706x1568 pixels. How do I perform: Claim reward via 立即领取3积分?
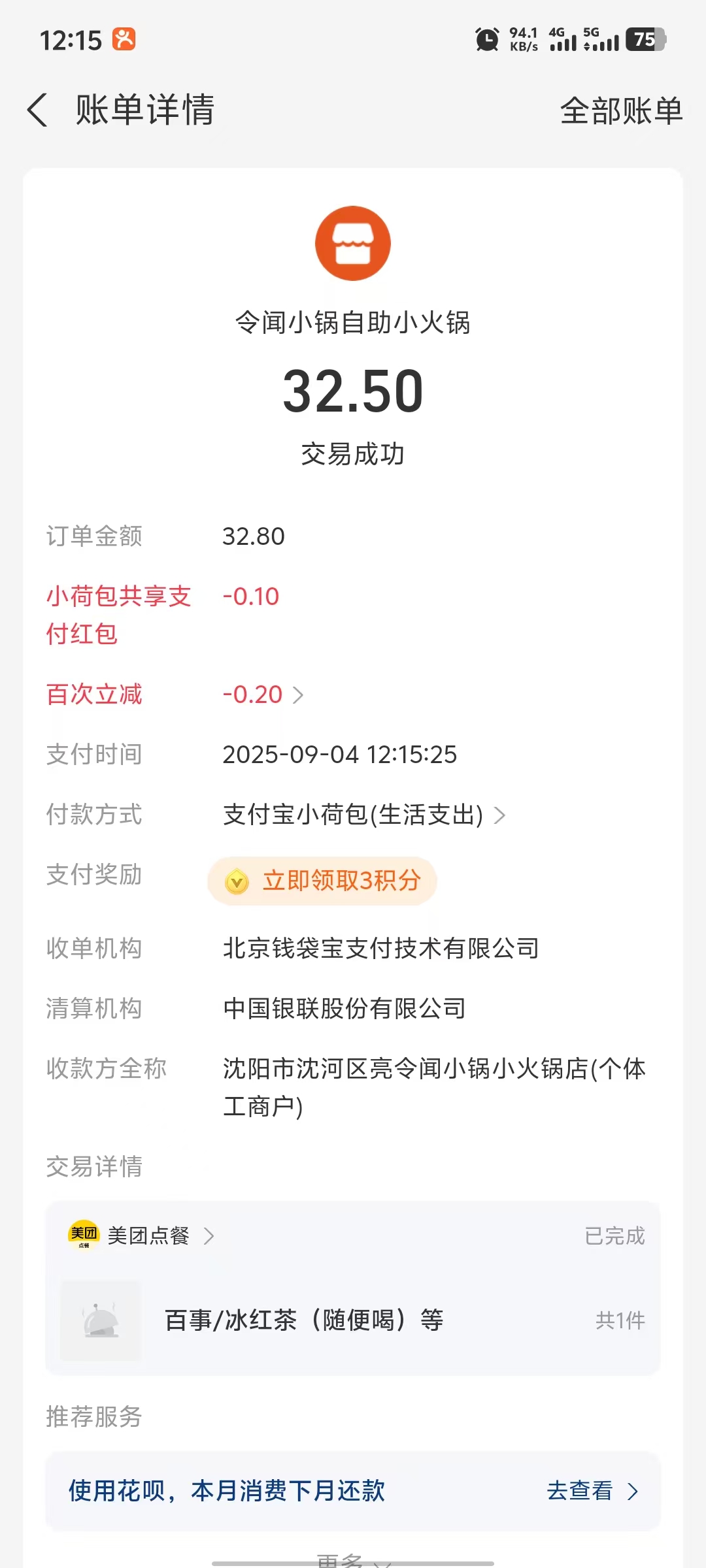point(322,881)
